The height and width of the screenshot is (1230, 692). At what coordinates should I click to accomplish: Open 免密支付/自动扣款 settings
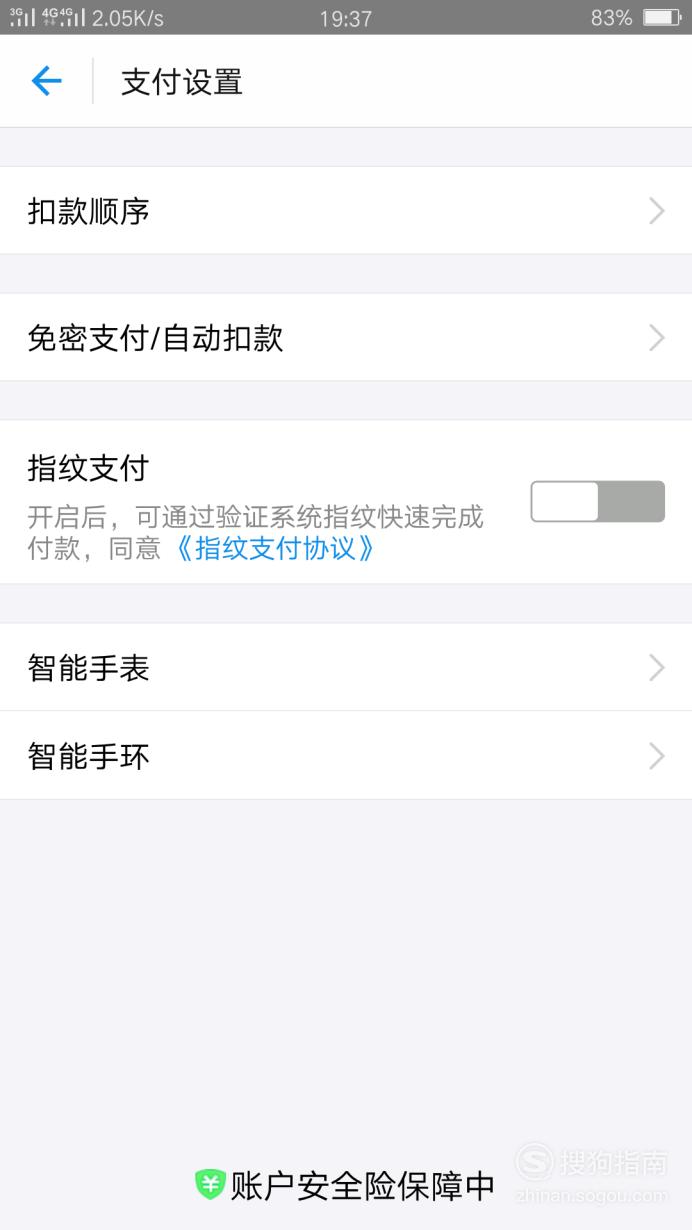[x=346, y=338]
